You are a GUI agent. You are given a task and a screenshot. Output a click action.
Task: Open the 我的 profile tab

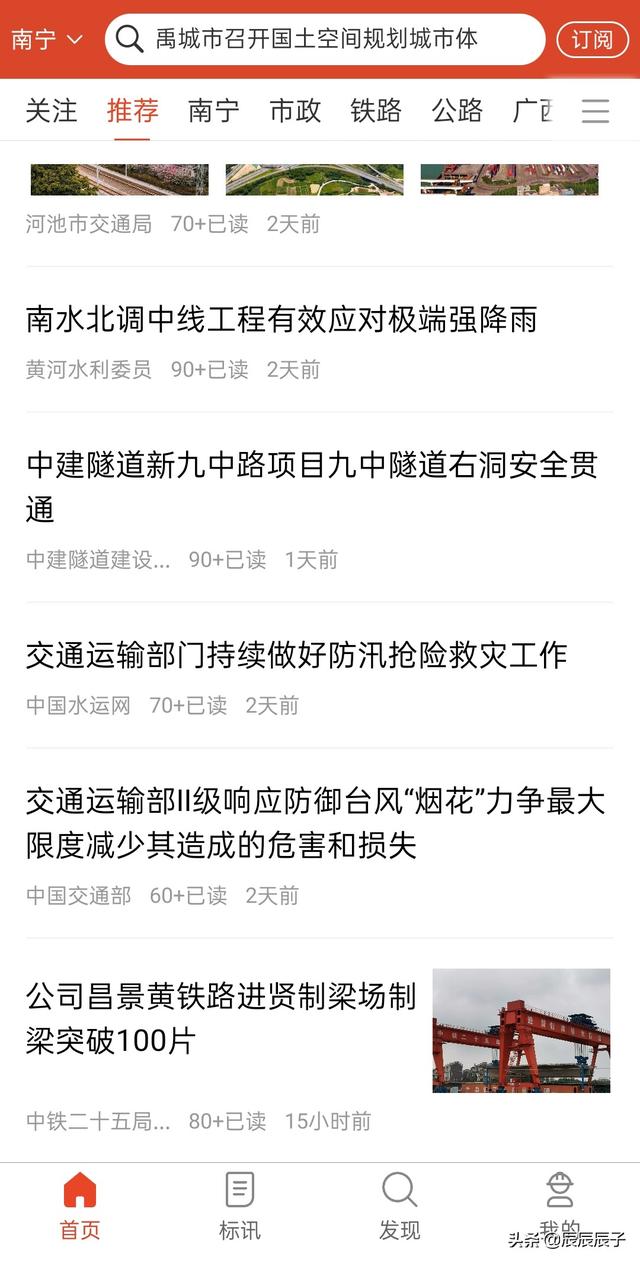tap(560, 1206)
